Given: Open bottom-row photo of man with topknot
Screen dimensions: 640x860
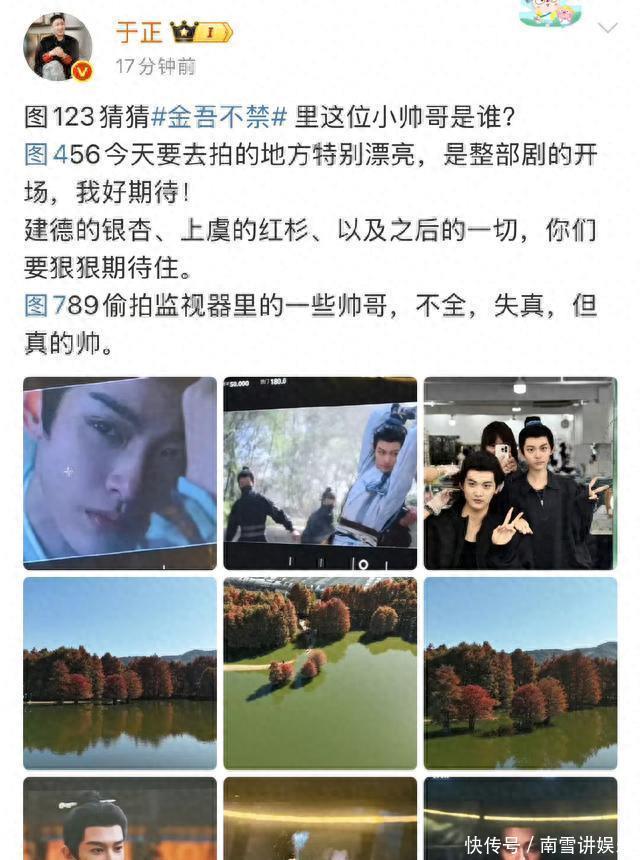Looking at the screenshot, I should point(120,818).
